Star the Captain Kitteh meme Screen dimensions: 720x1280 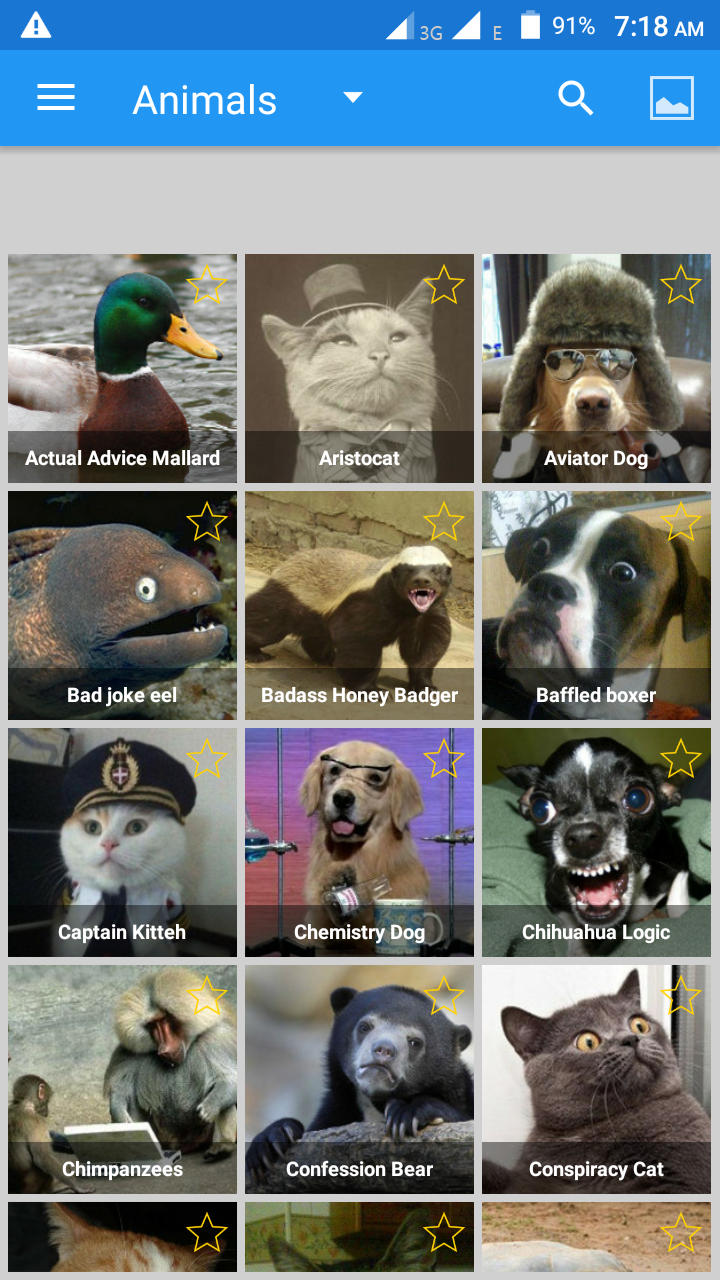pos(207,759)
